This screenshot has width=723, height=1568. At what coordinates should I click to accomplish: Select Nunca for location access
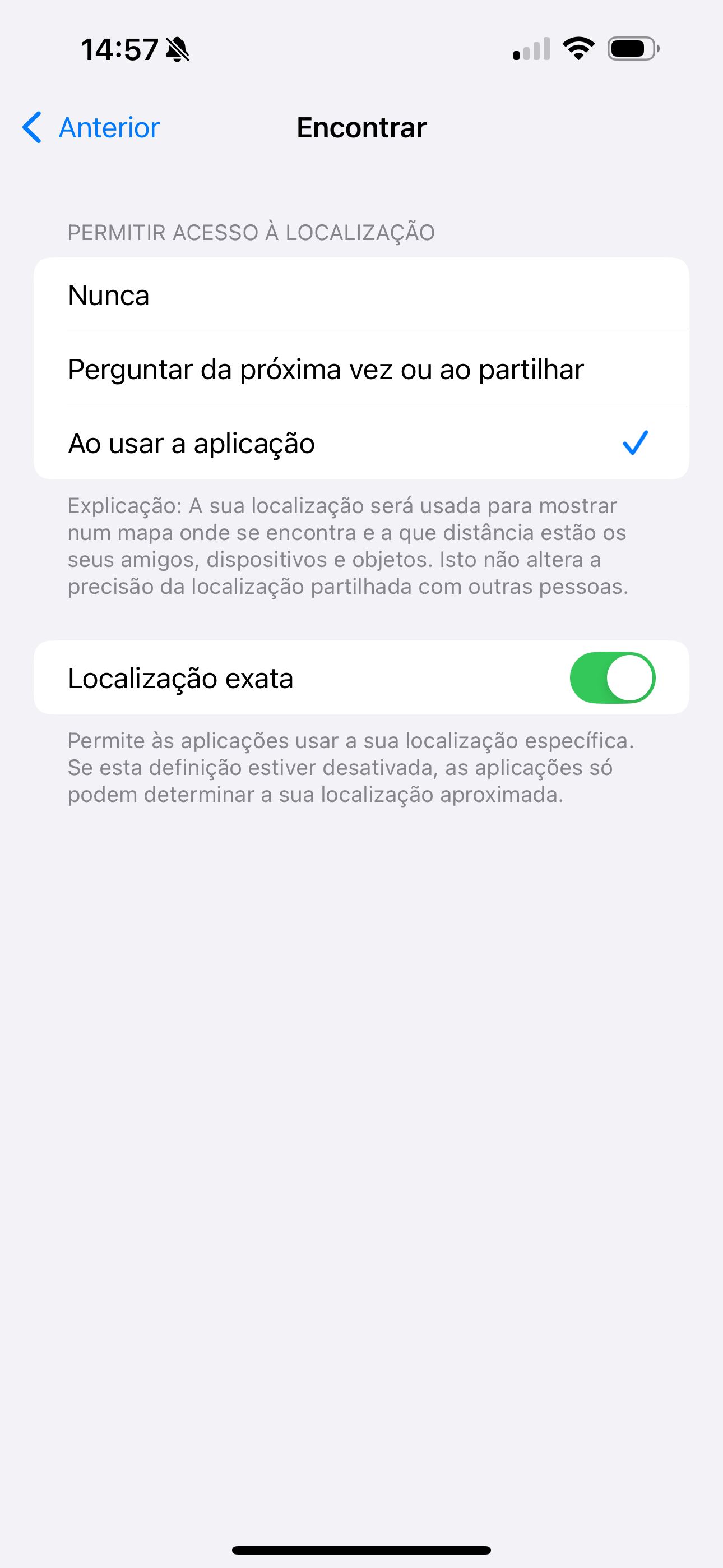361,294
